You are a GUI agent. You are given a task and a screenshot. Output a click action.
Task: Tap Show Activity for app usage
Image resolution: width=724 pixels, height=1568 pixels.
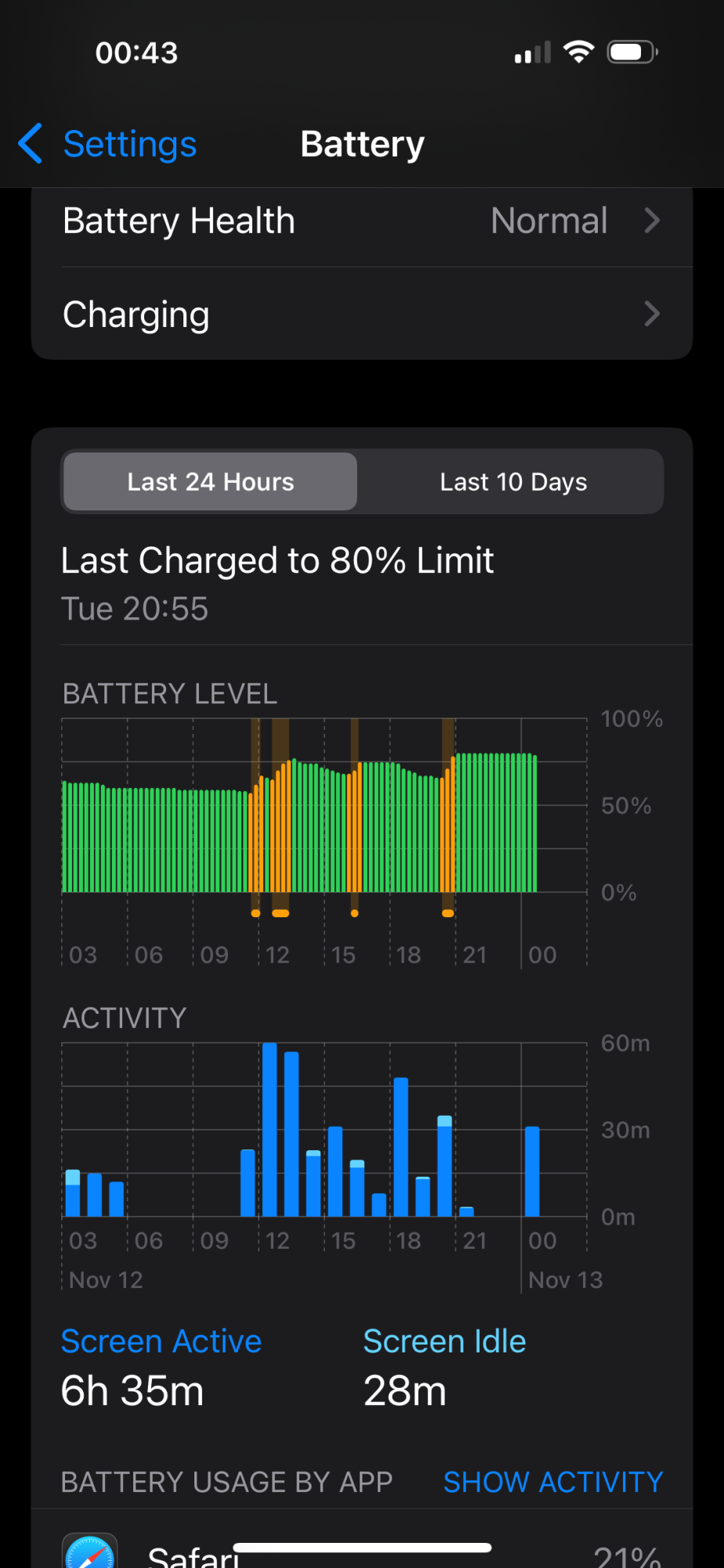(x=552, y=1482)
